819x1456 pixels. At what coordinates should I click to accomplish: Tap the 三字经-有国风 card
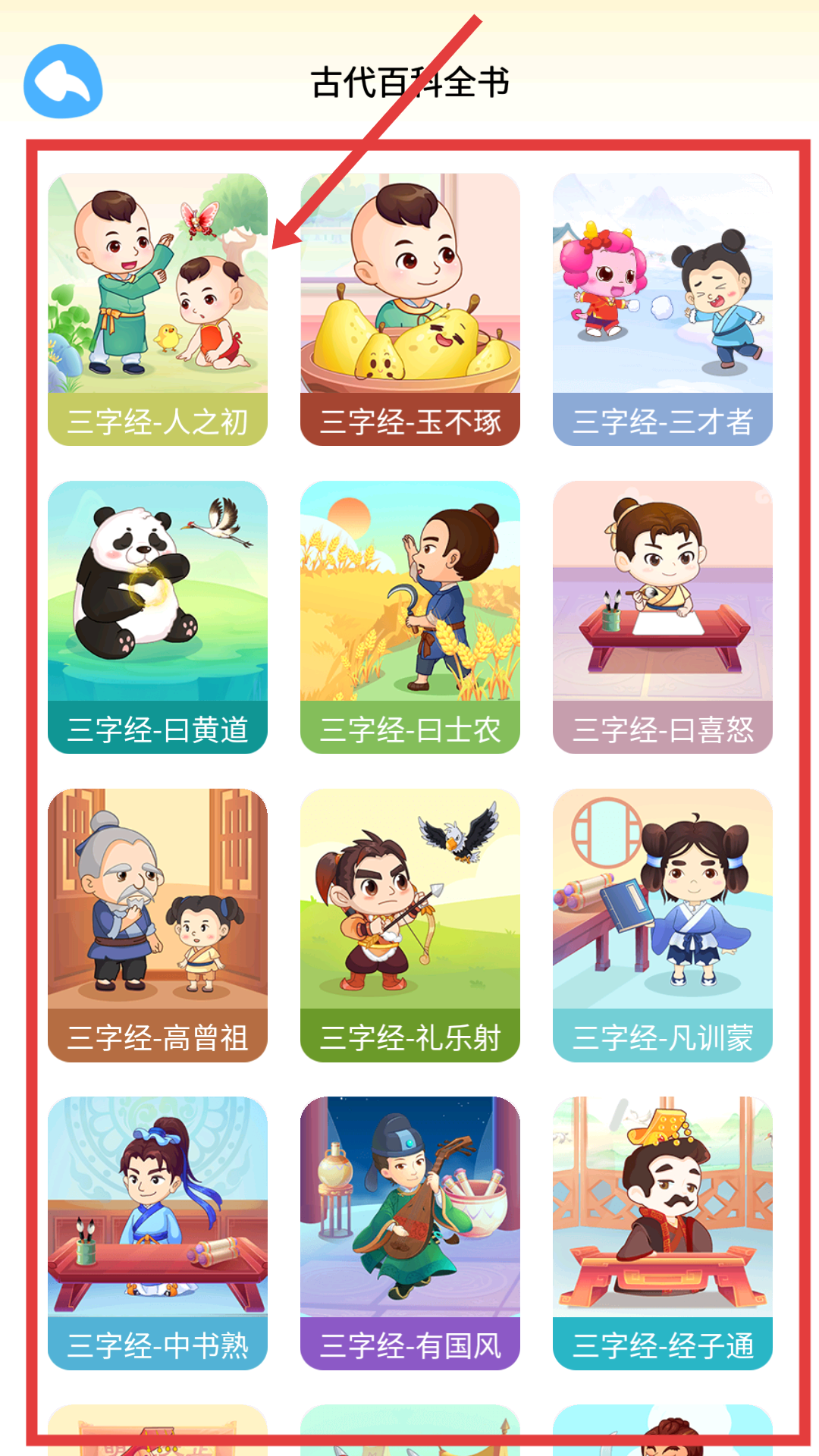click(410, 1233)
